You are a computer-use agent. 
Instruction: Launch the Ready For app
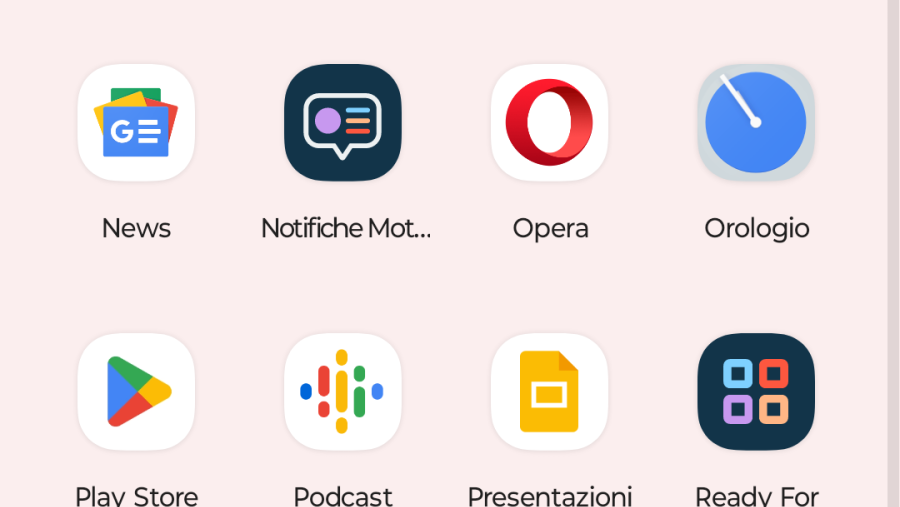756,391
